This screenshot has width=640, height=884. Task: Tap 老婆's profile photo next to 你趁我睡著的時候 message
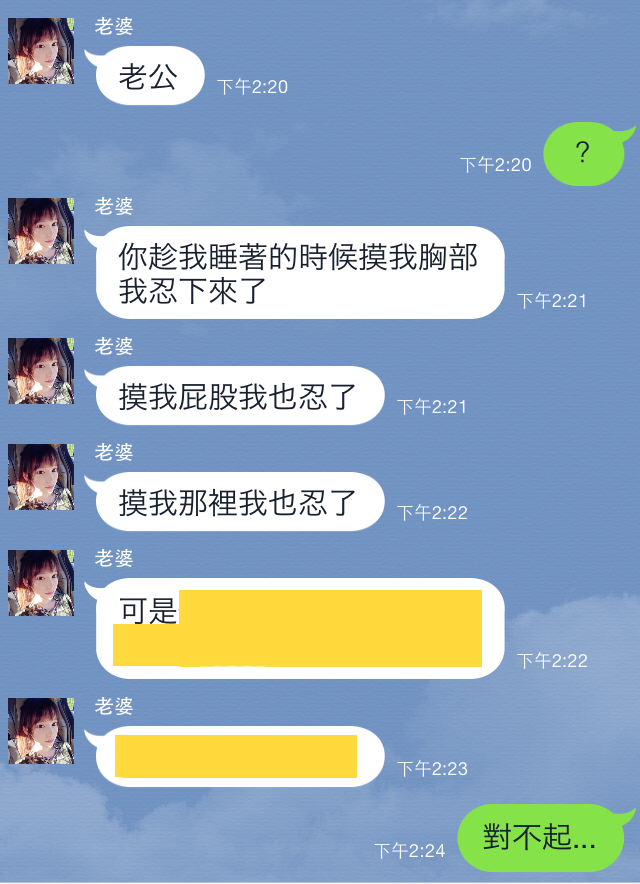tap(41, 231)
